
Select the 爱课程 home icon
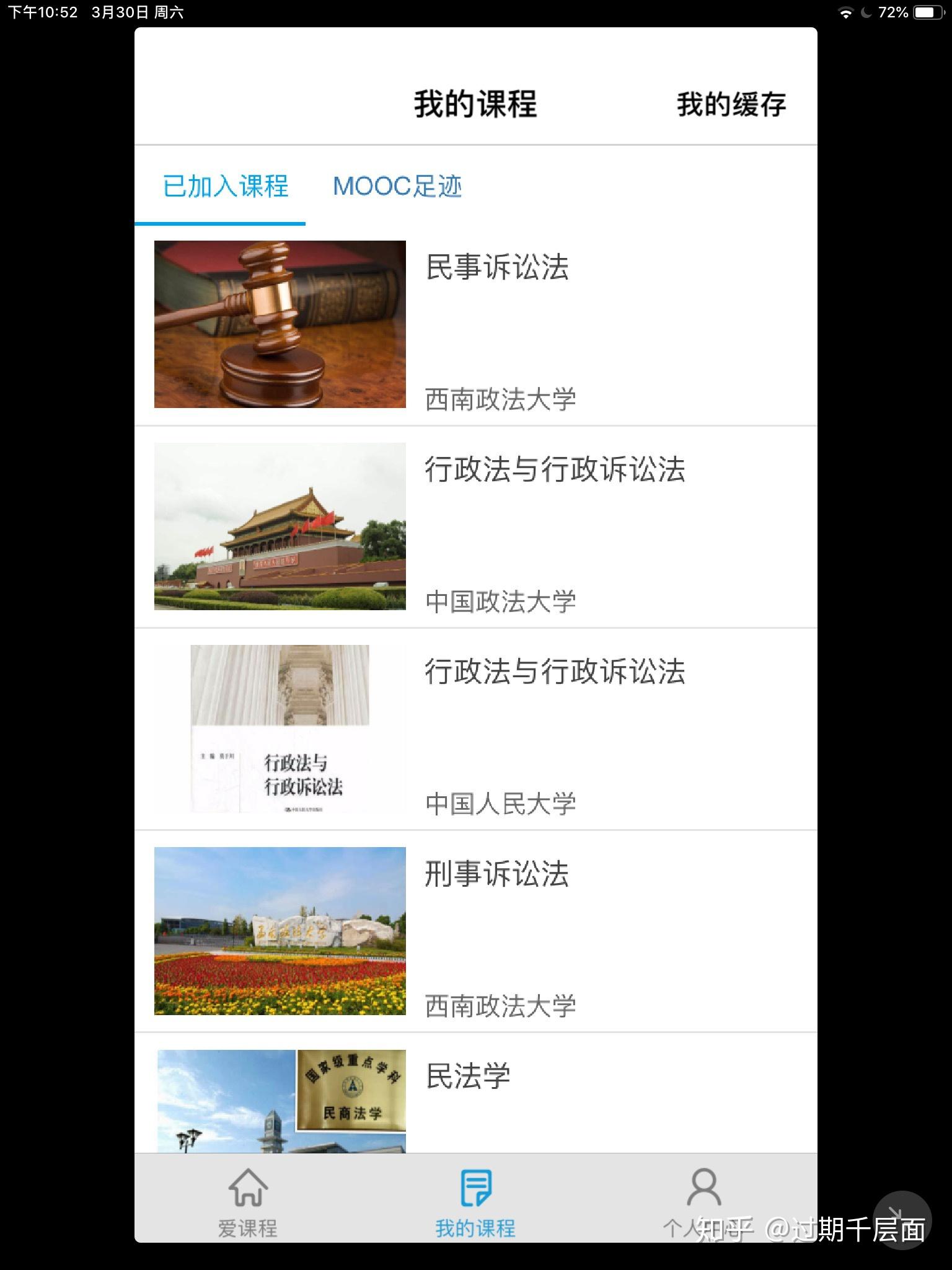(x=248, y=1188)
